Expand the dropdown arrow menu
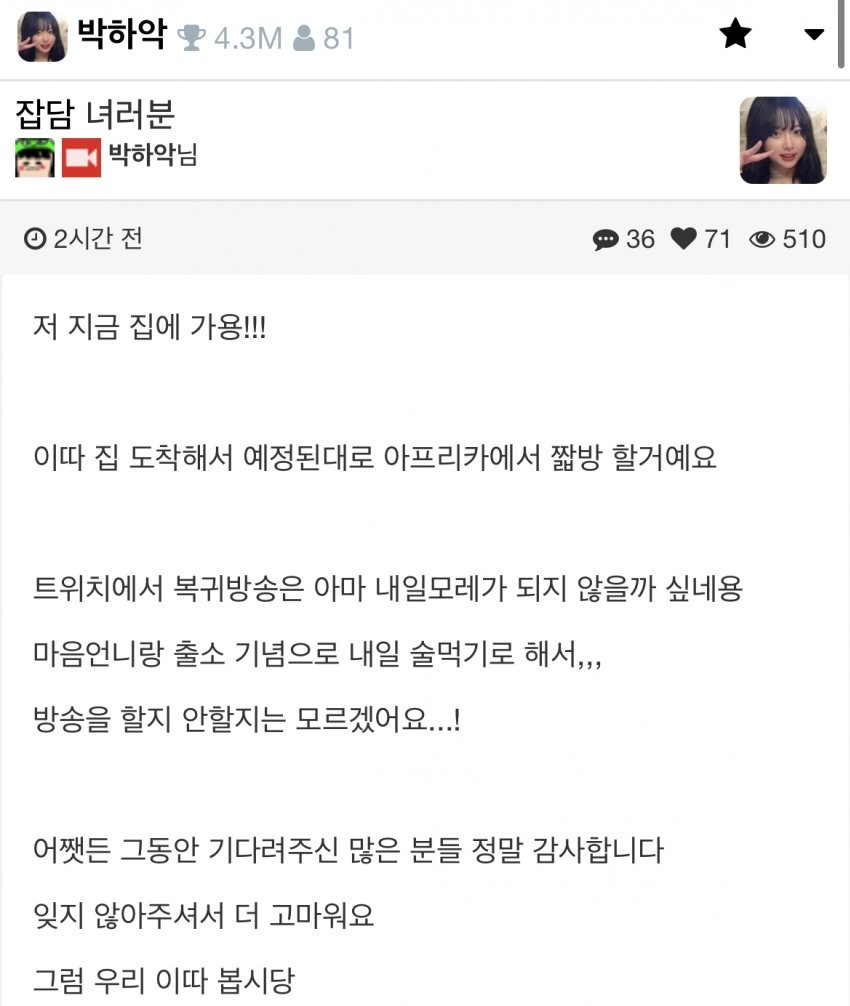This screenshot has width=850, height=1006. click(814, 35)
